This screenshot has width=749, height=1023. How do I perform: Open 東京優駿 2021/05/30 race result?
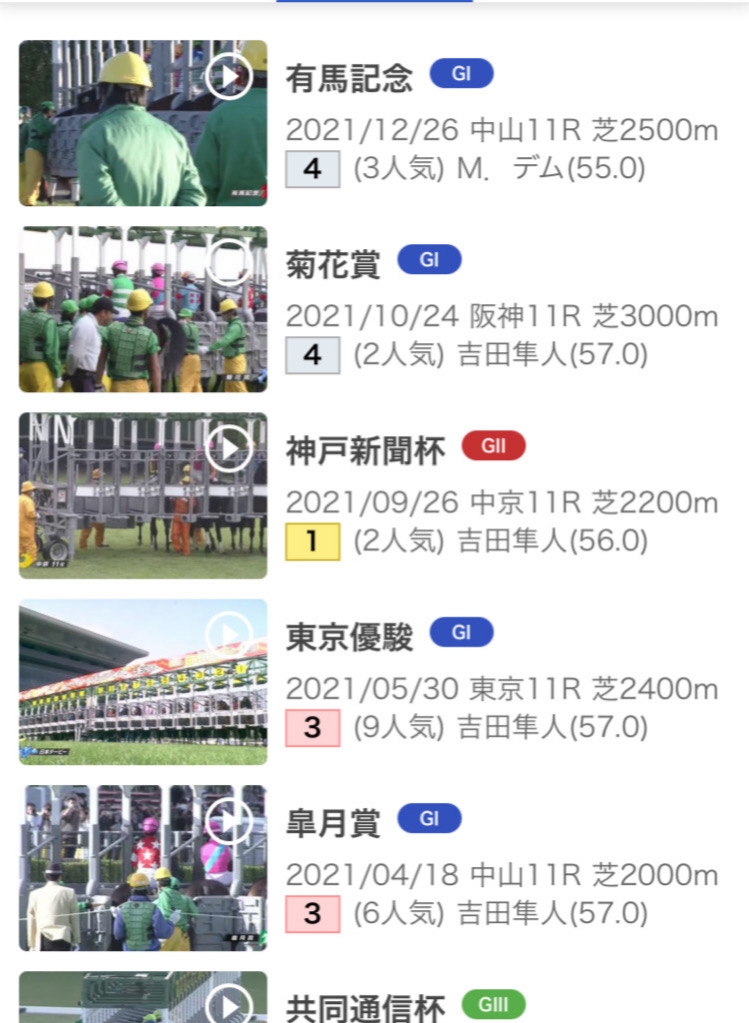pyautogui.click(x=501, y=682)
